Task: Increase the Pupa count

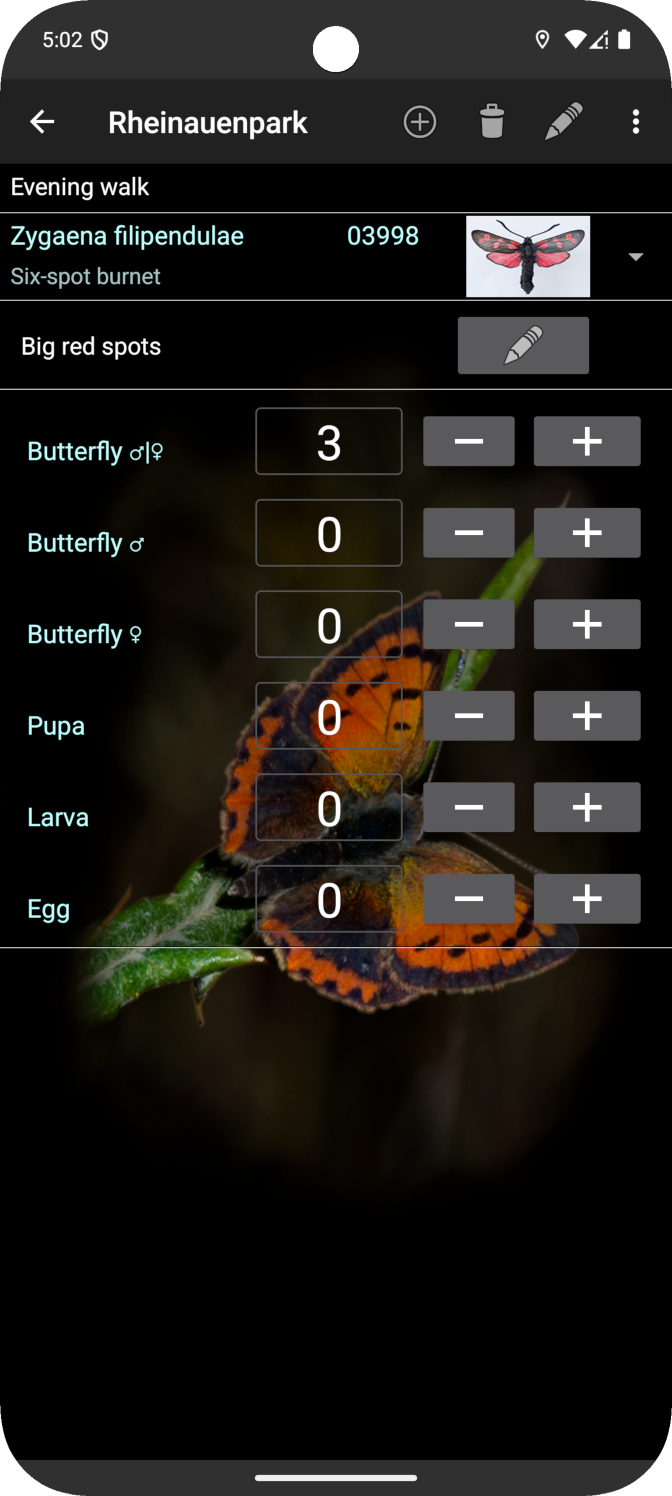Action: (587, 716)
